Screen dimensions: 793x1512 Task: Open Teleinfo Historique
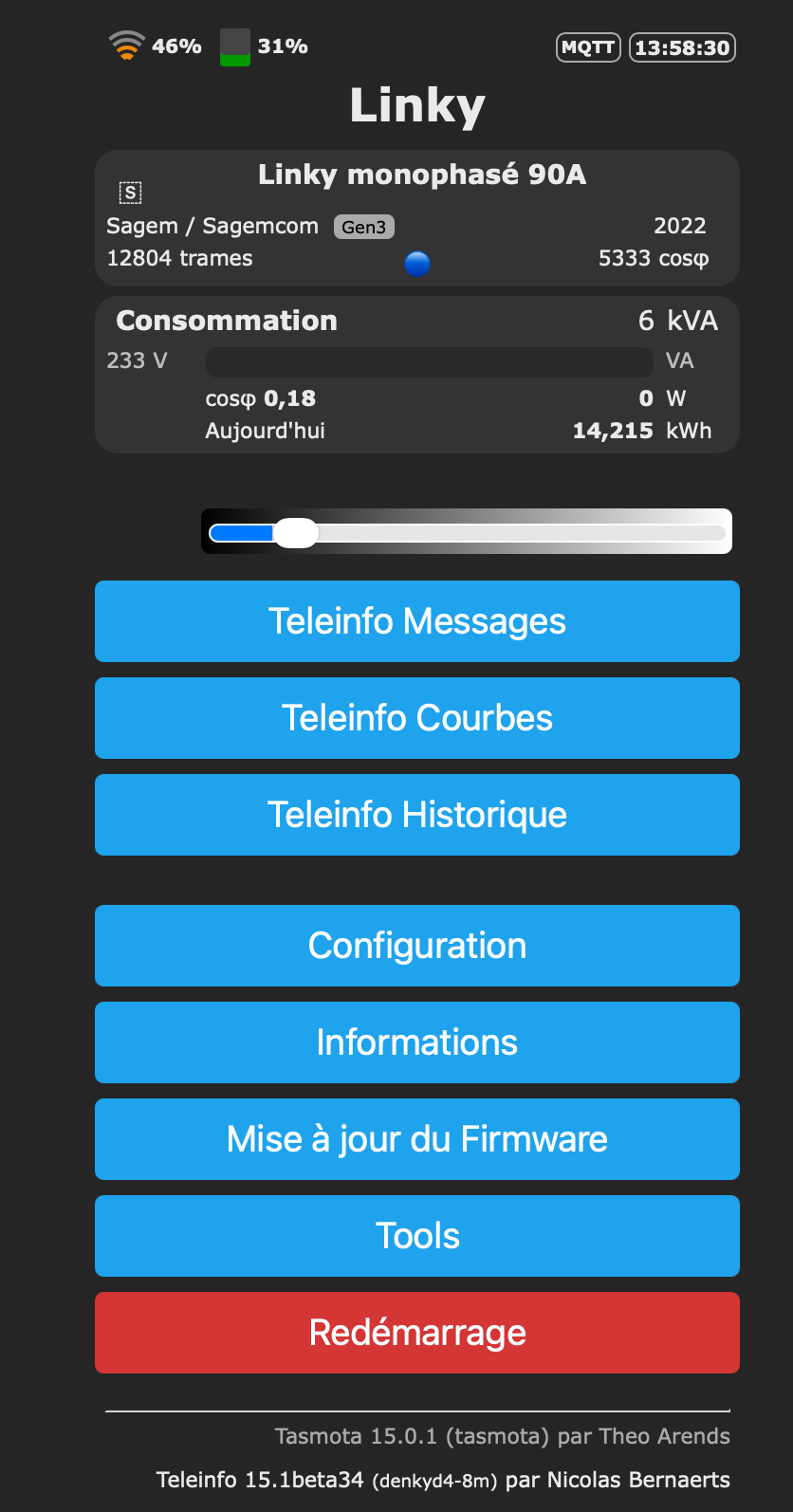(x=416, y=815)
